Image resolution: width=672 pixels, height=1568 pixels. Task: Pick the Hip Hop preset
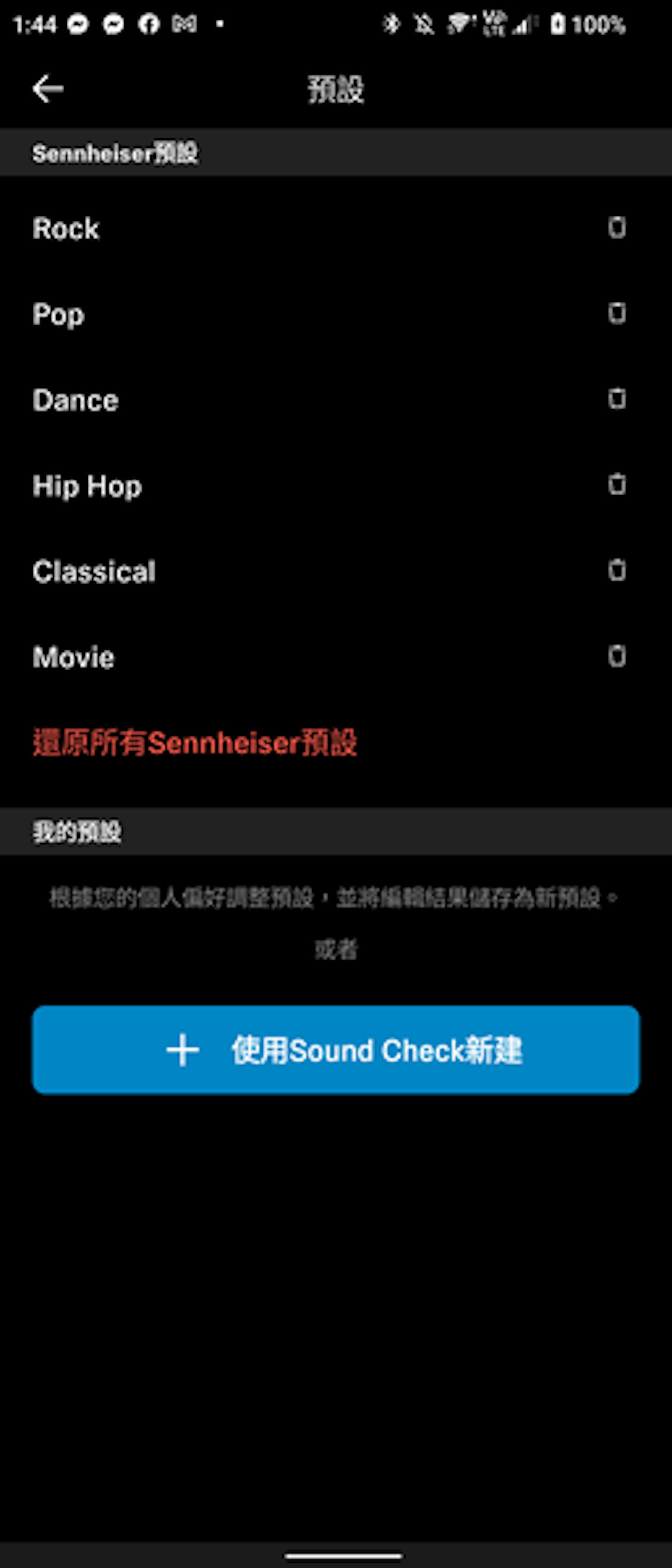tap(87, 486)
